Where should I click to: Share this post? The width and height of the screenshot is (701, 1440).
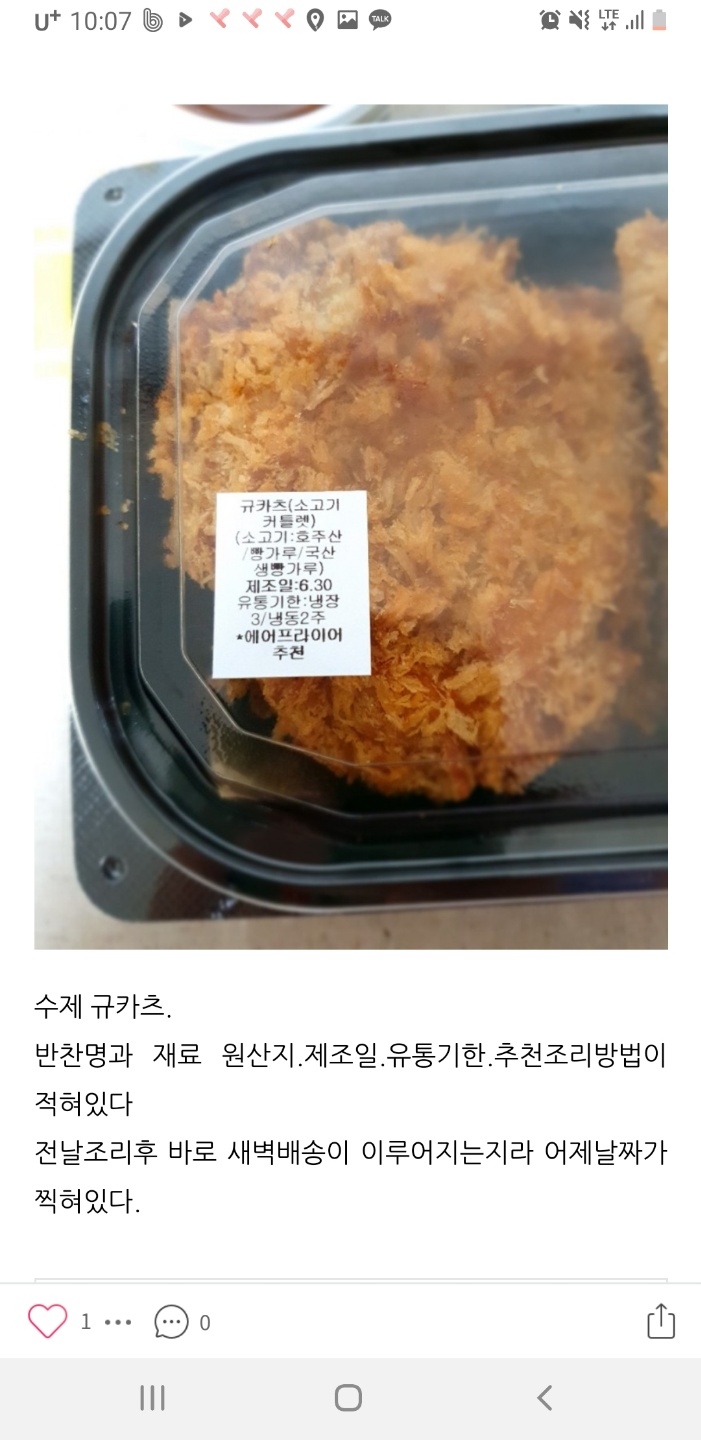(x=661, y=1321)
